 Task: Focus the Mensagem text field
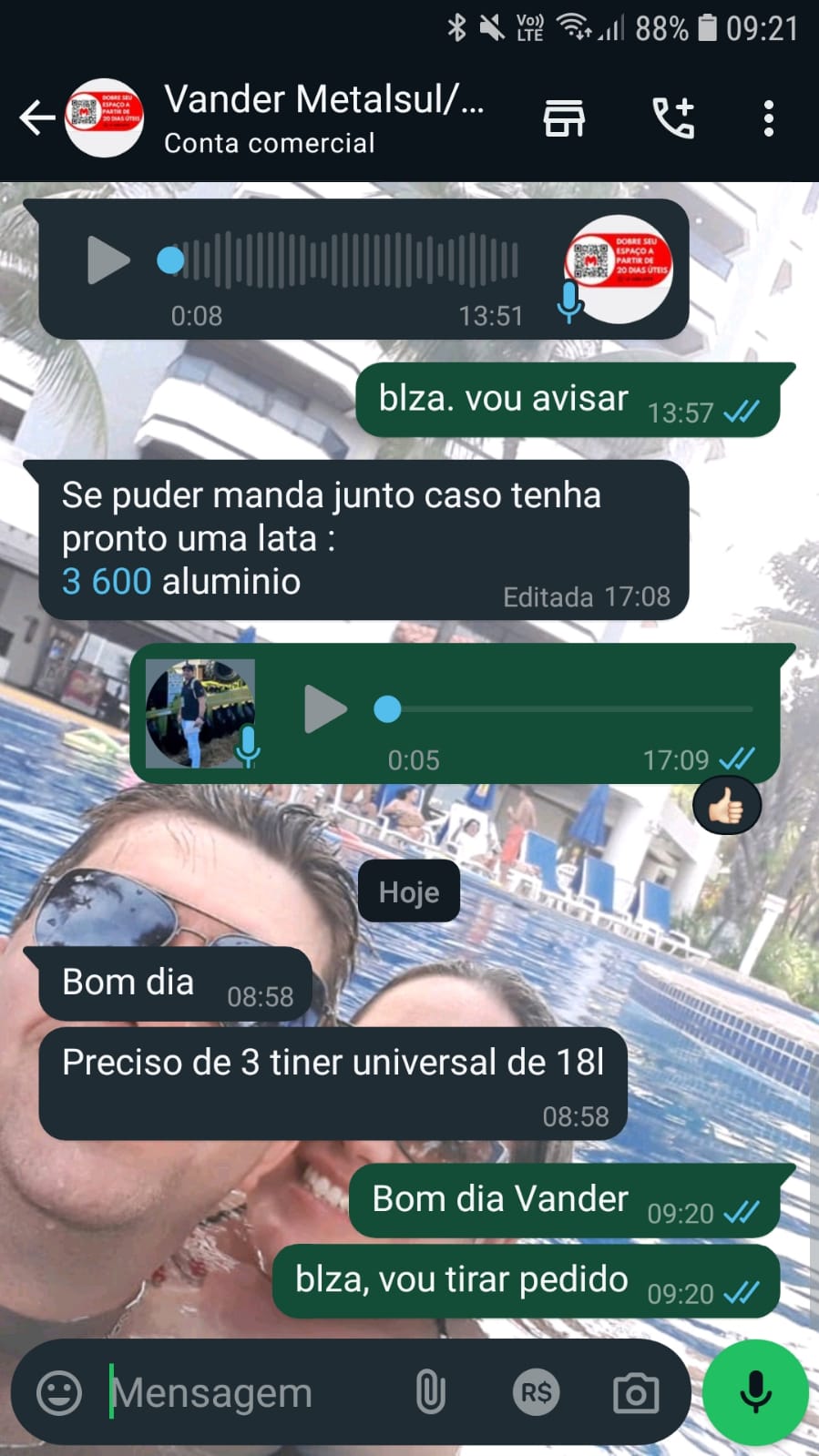(246, 1393)
